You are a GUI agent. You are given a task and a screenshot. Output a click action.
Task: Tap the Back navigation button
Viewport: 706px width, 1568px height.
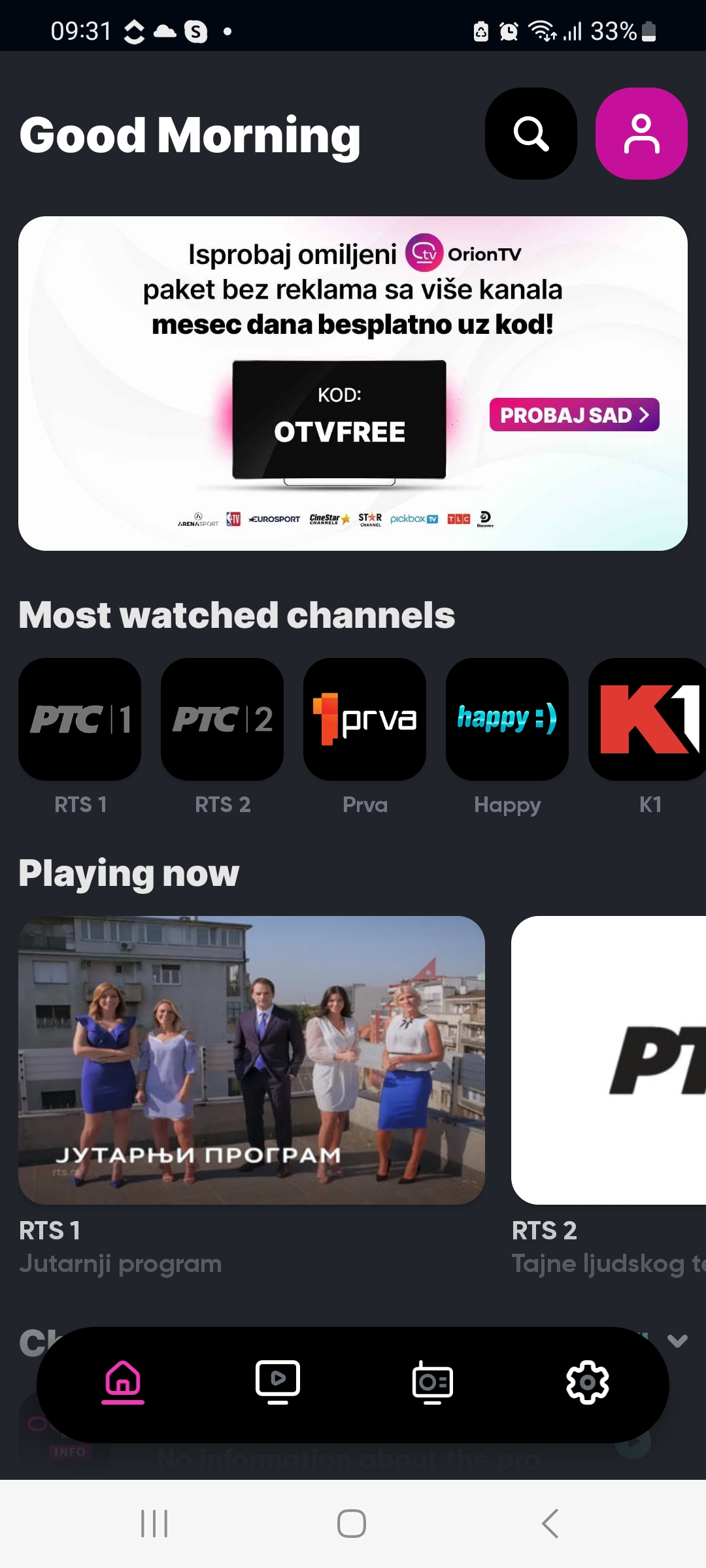(549, 1522)
